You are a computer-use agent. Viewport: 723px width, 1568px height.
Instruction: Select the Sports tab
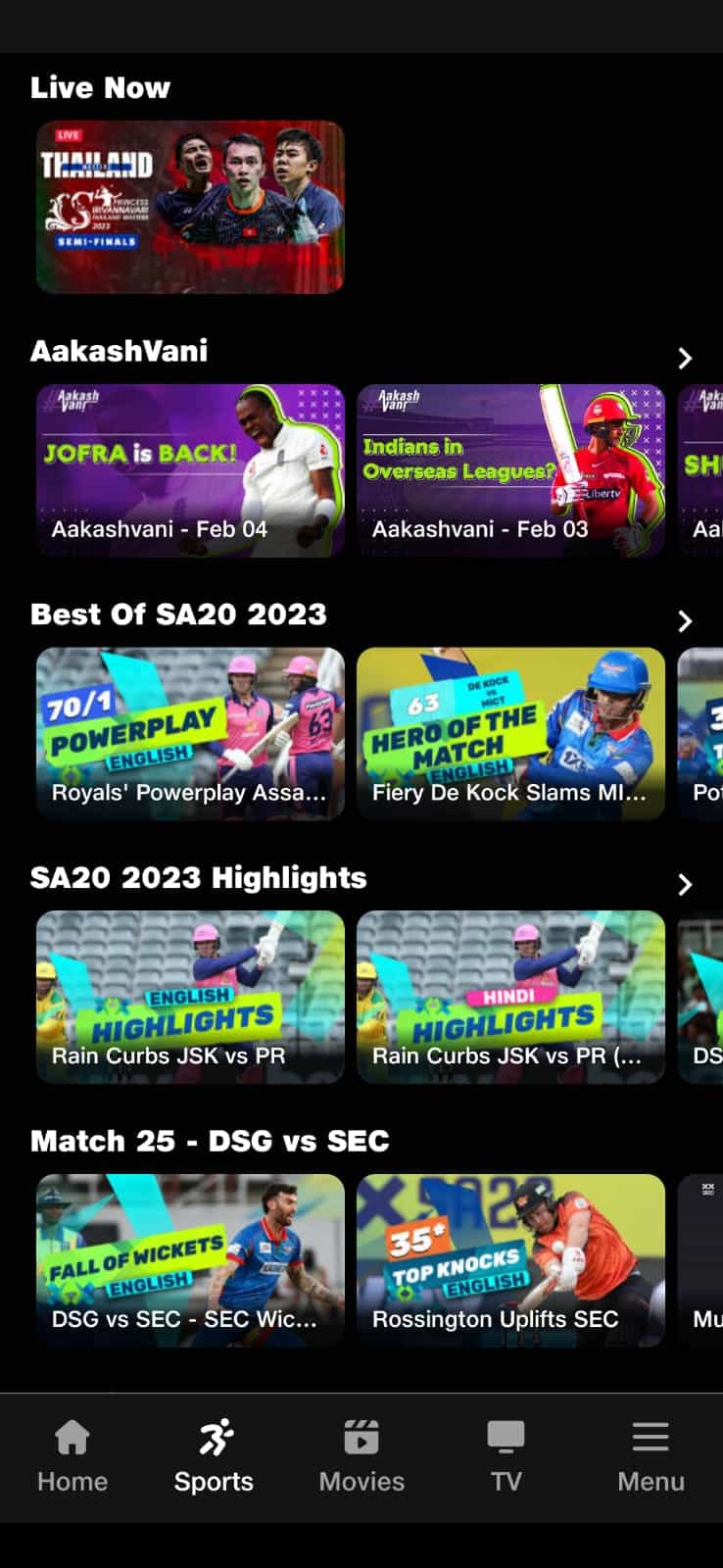coord(214,1456)
